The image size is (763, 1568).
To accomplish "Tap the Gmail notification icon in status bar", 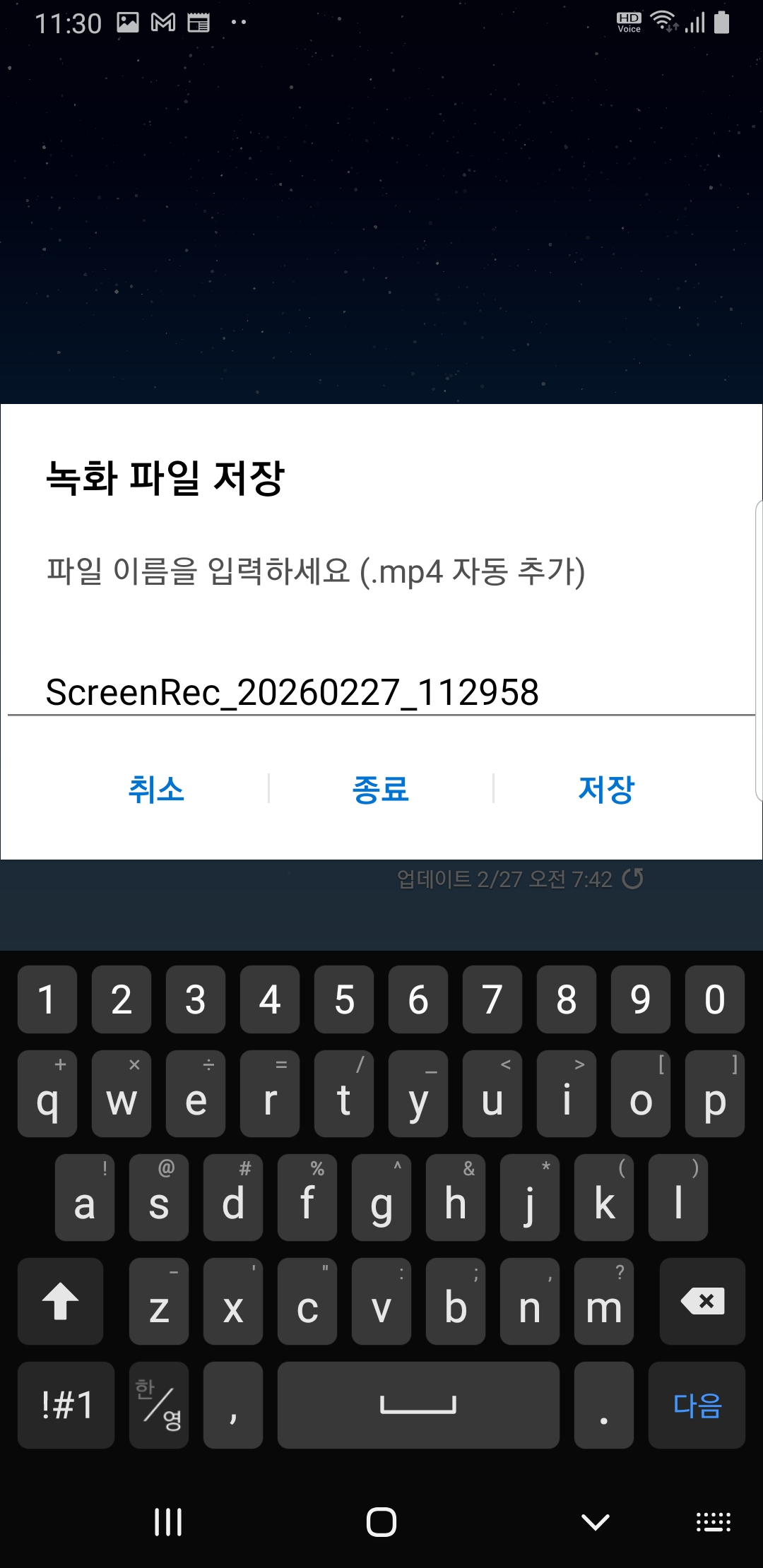I will tap(164, 21).
